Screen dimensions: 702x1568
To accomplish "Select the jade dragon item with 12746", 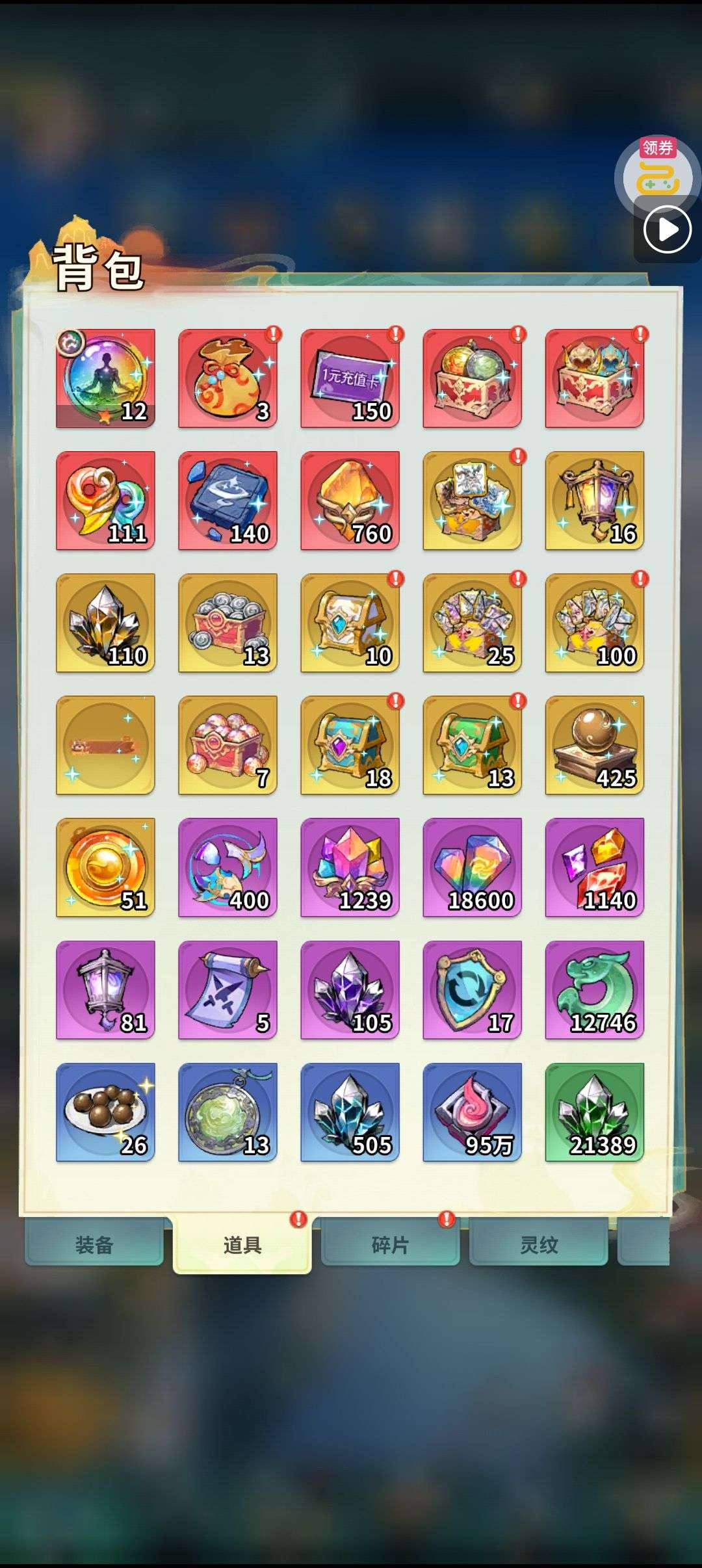I will [594, 989].
